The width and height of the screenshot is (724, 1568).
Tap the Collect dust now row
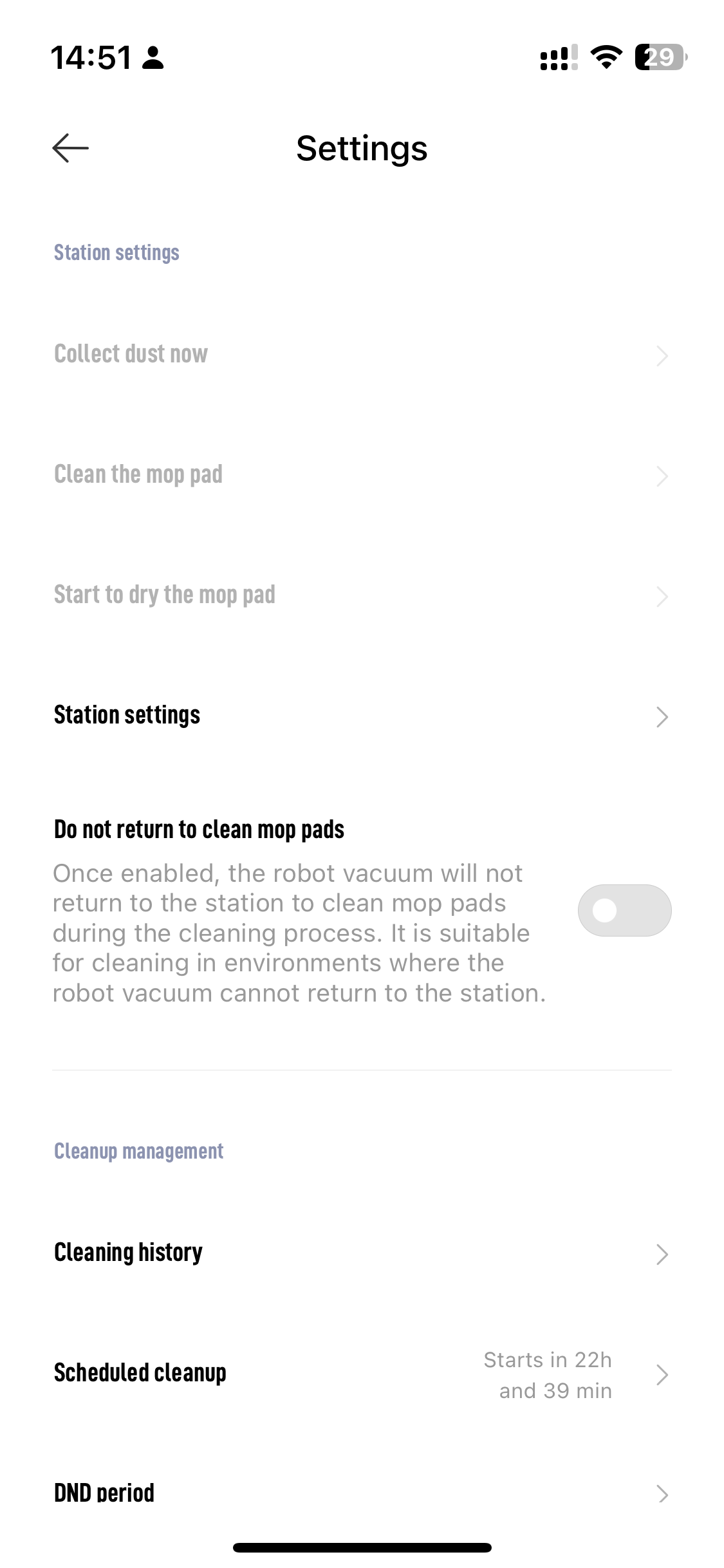tap(362, 355)
